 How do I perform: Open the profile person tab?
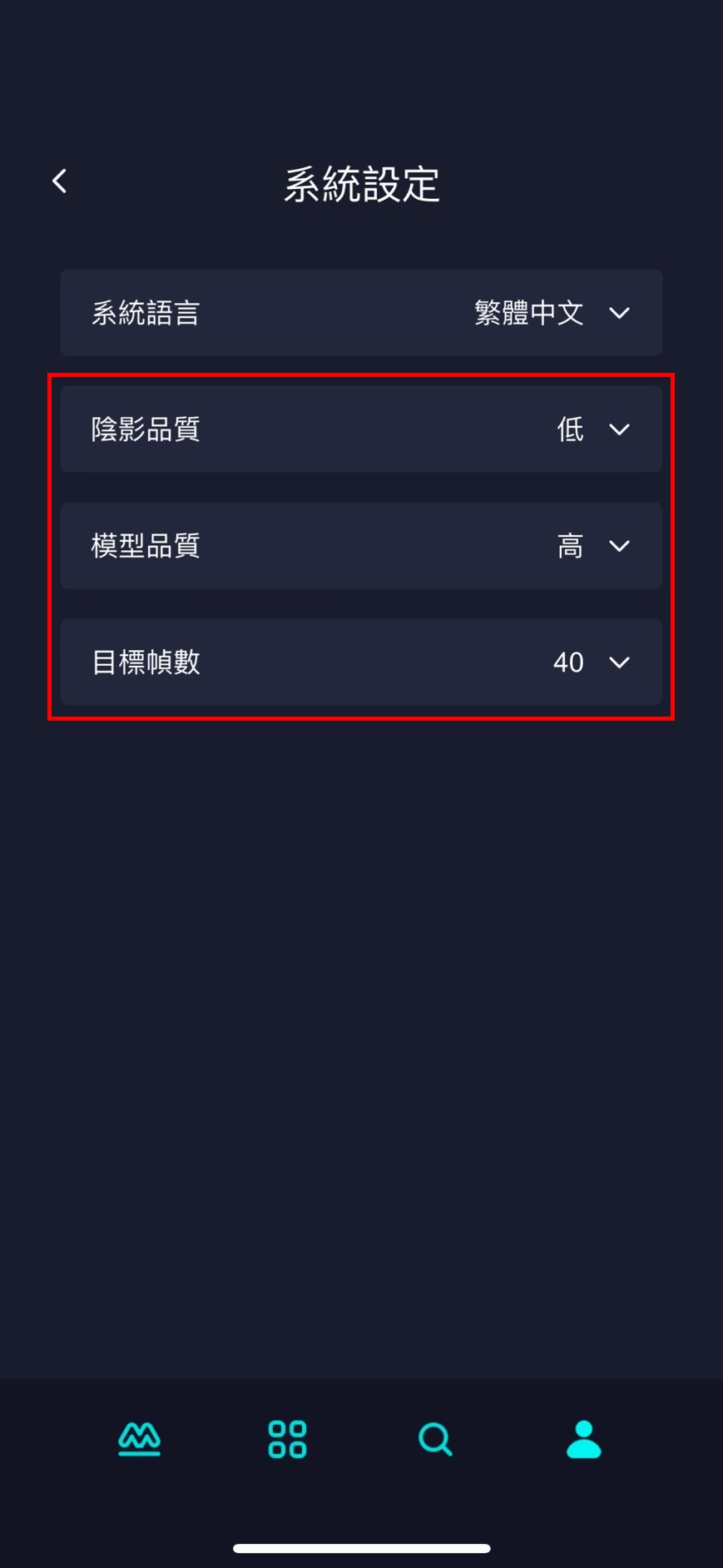tap(583, 1439)
